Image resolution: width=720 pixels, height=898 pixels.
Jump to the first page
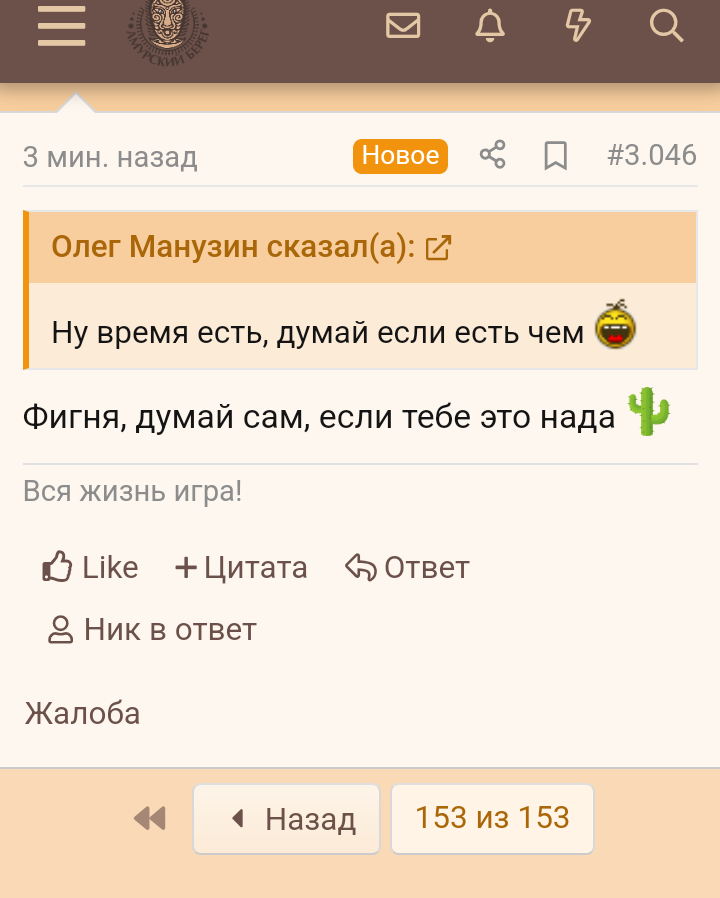pyautogui.click(x=150, y=819)
